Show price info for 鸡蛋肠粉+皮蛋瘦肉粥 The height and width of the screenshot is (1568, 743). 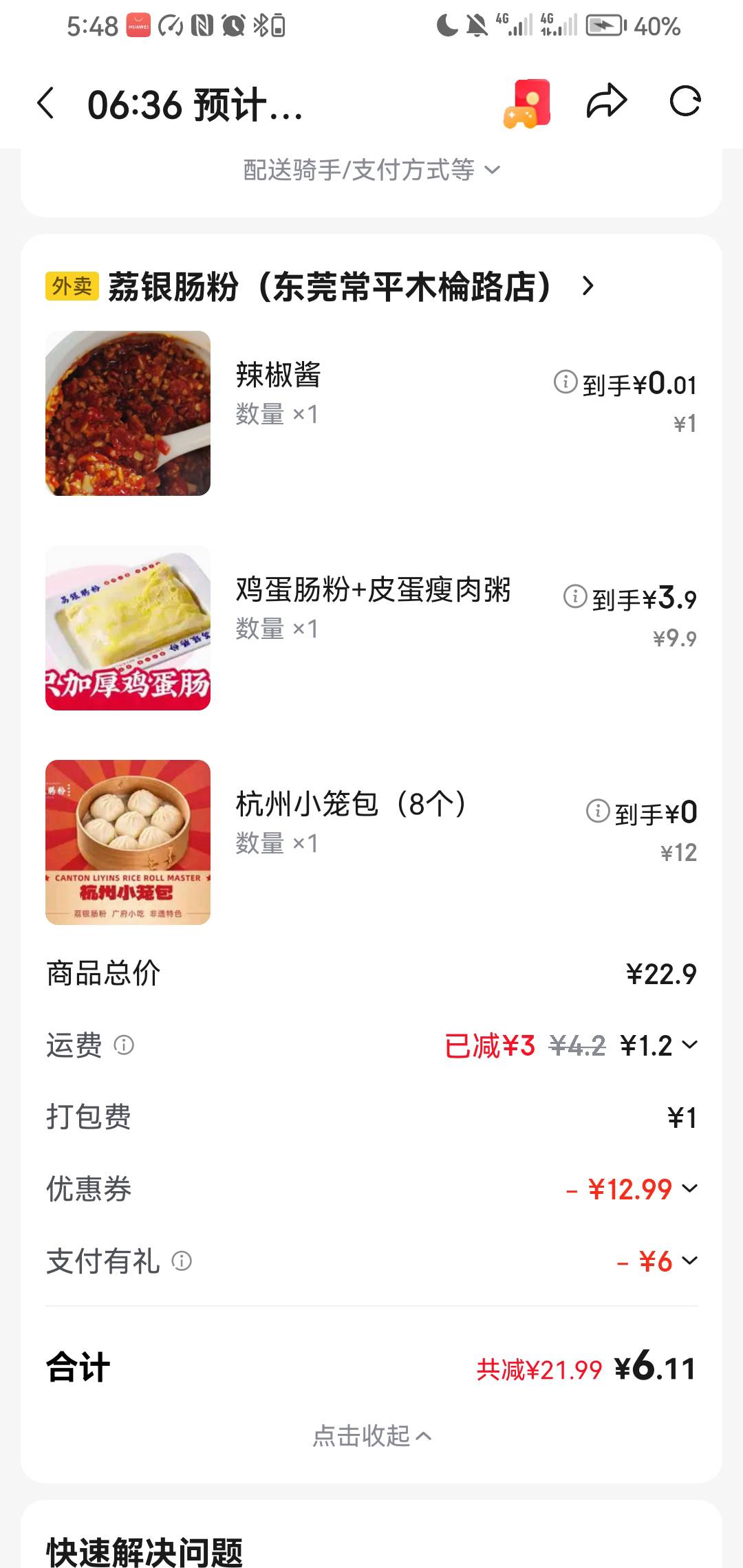(575, 596)
